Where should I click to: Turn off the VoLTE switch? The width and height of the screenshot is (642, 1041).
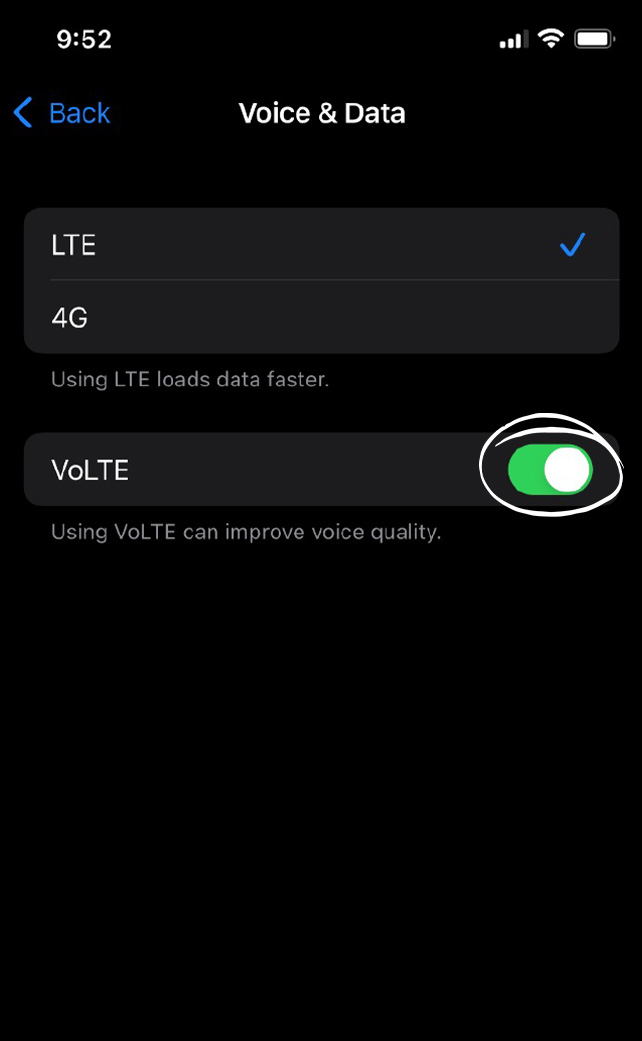tap(550, 469)
